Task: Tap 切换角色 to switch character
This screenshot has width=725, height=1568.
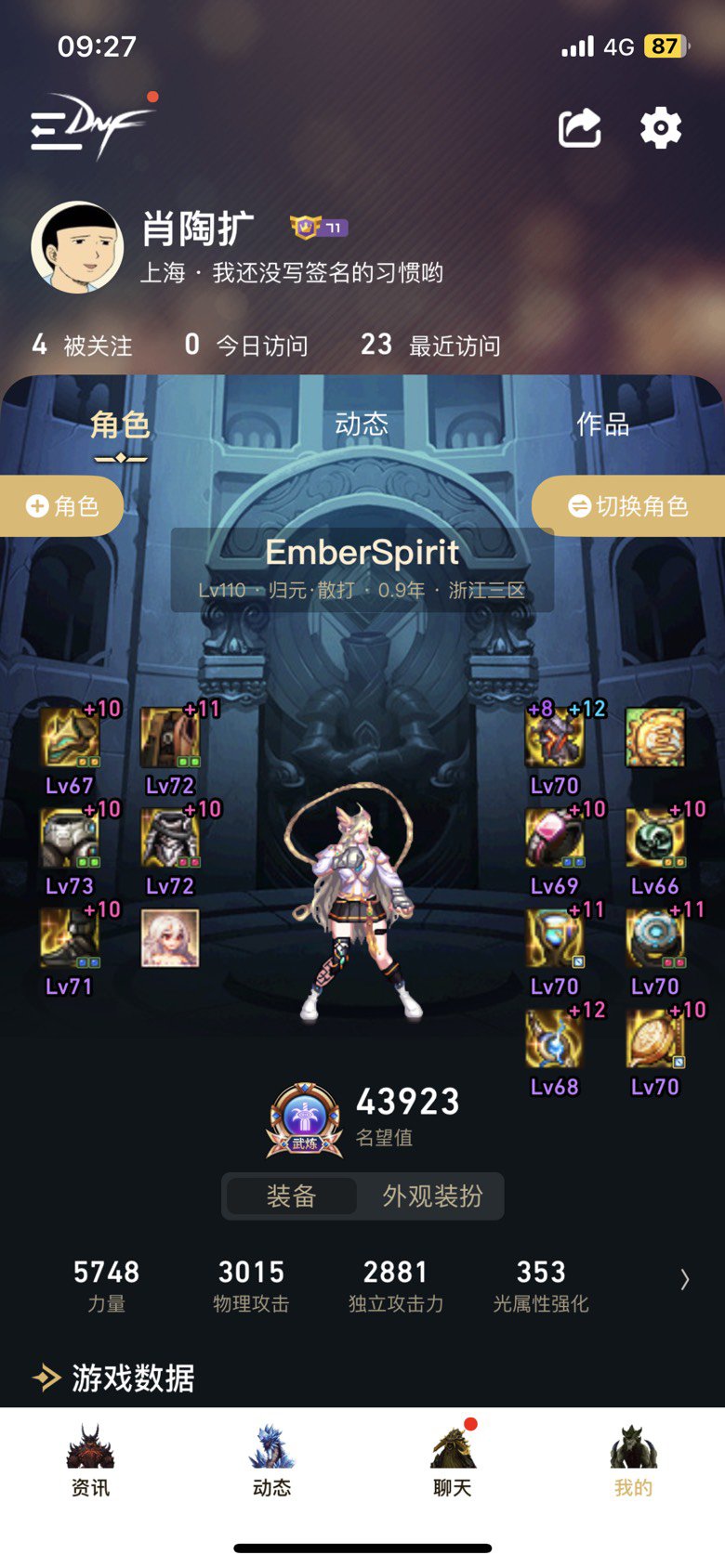Action: (x=628, y=505)
